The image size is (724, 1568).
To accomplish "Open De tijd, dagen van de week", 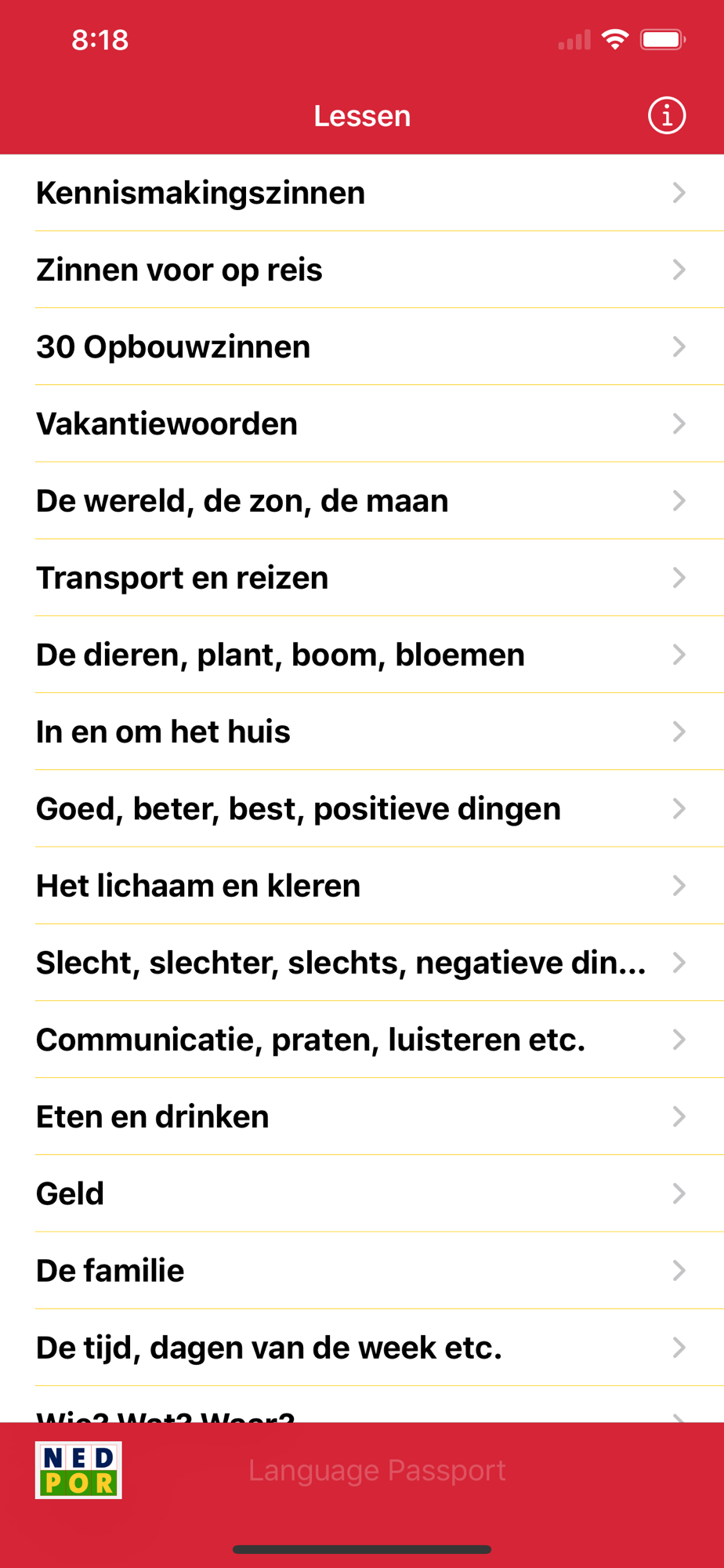I will coord(362,1347).
